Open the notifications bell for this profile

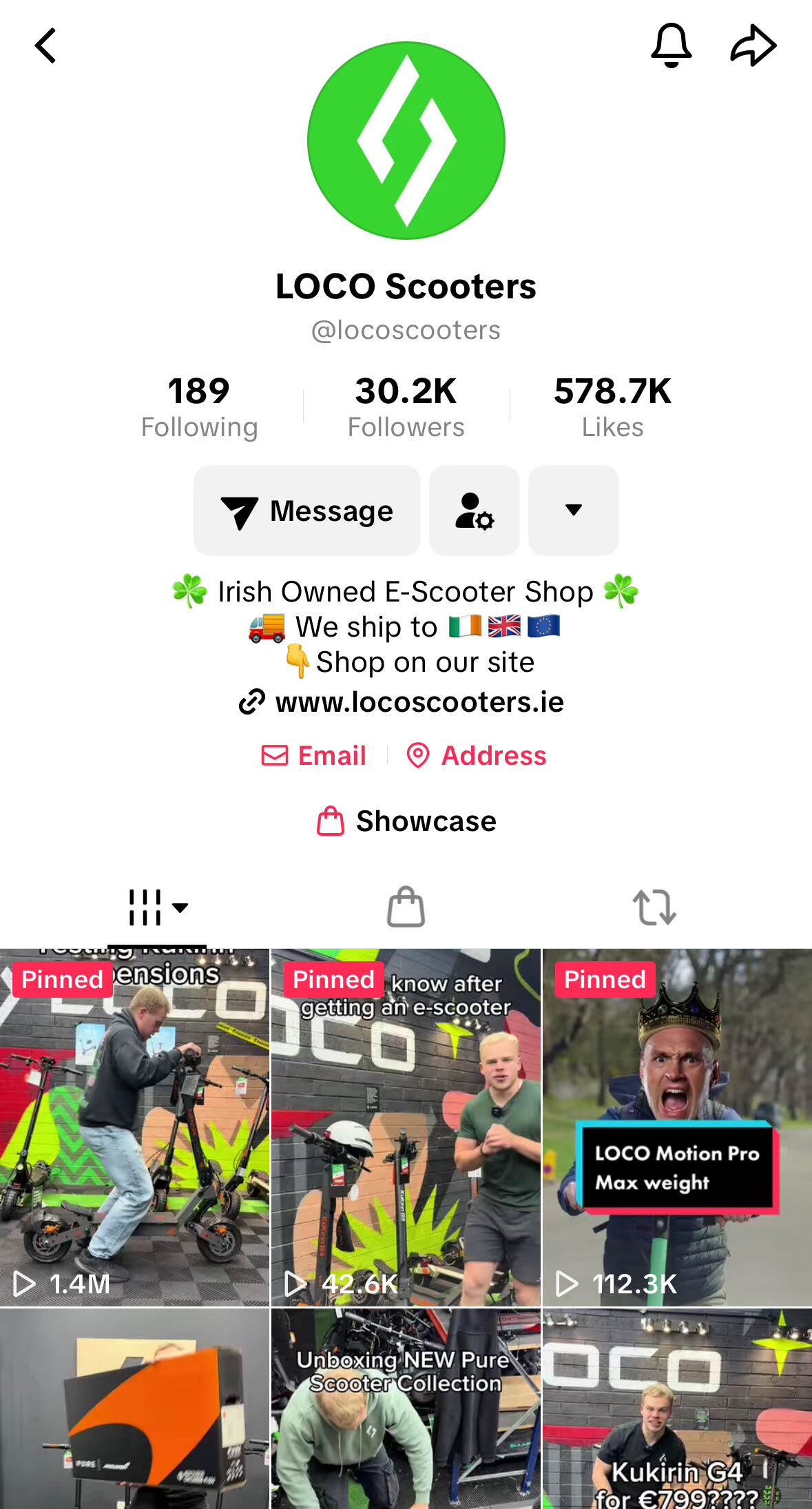[x=671, y=46]
